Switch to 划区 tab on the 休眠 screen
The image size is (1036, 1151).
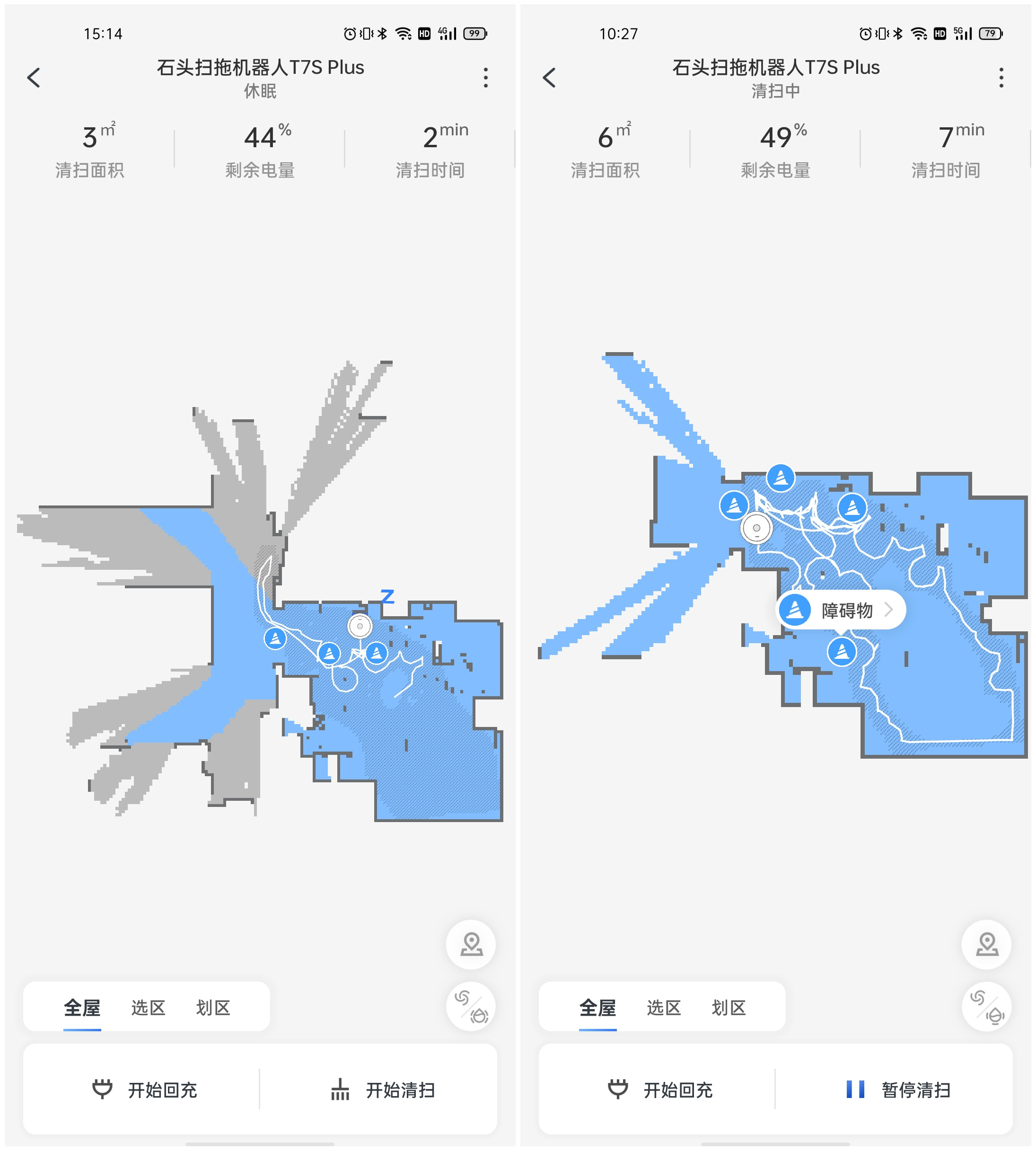(x=213, y=1007)
